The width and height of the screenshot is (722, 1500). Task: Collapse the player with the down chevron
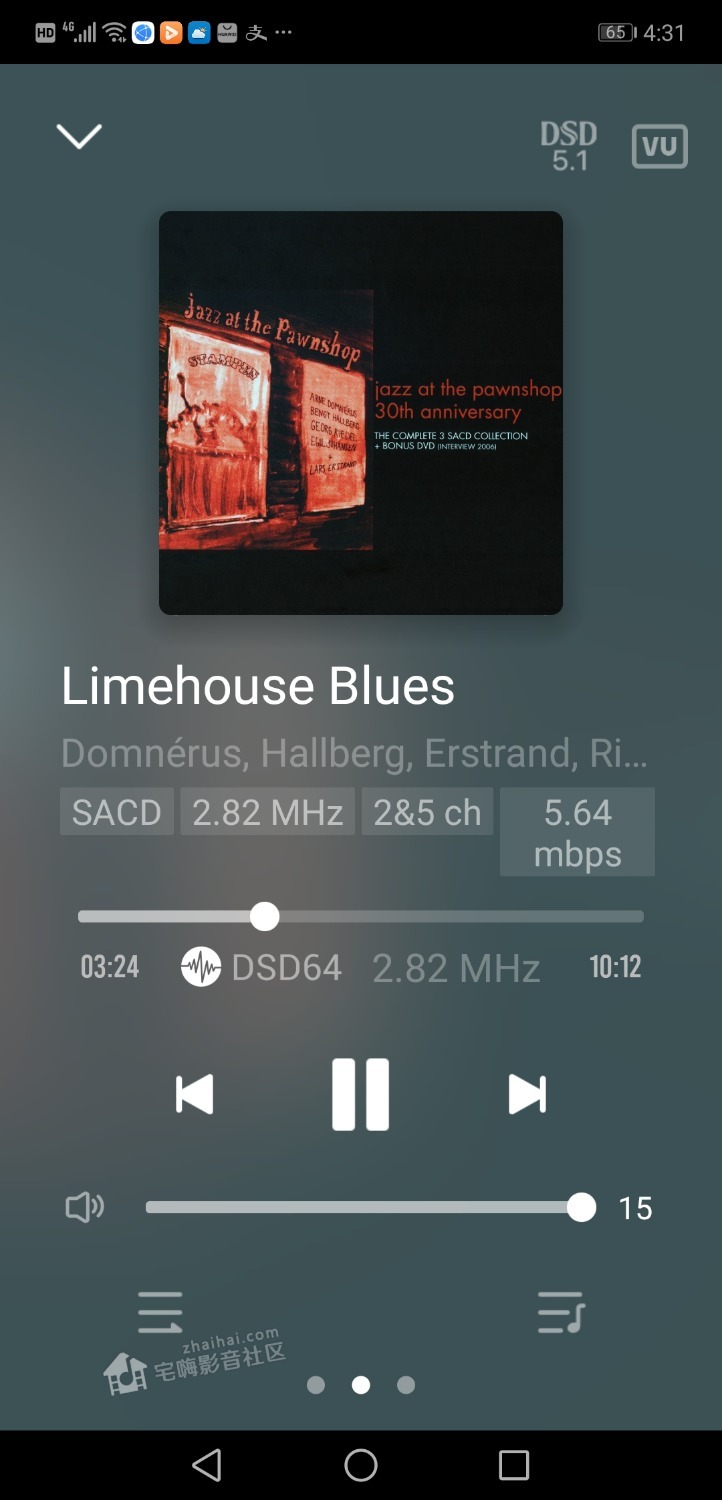[x=79, y=137]
